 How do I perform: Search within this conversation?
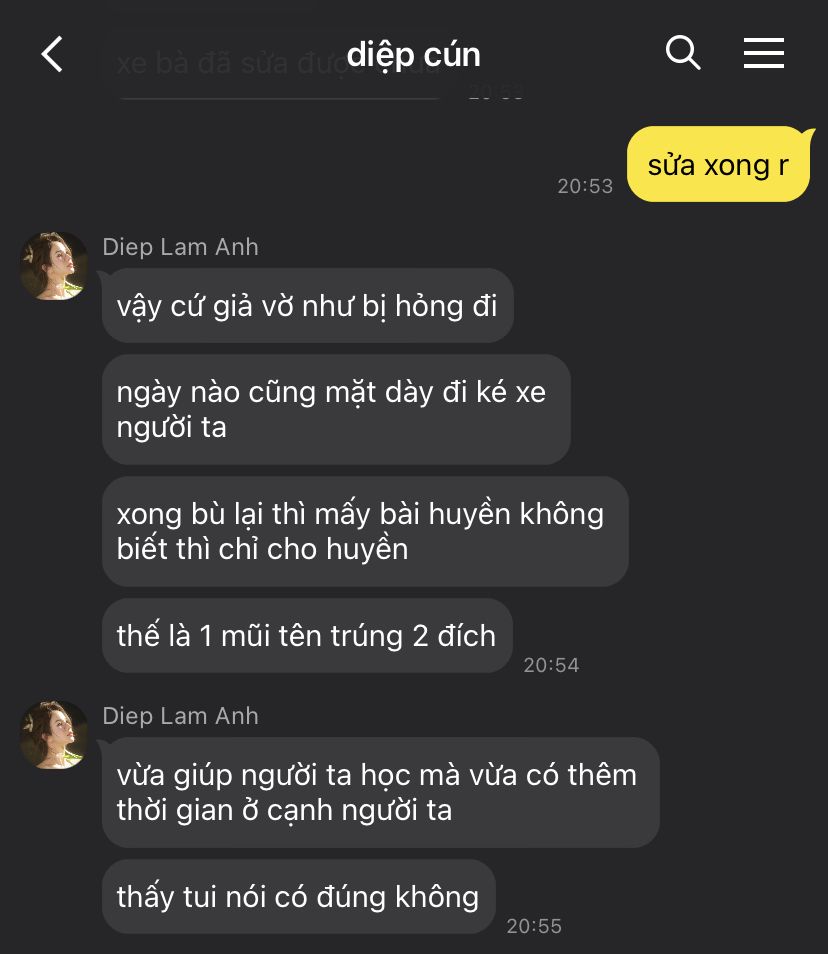[683, 53]
